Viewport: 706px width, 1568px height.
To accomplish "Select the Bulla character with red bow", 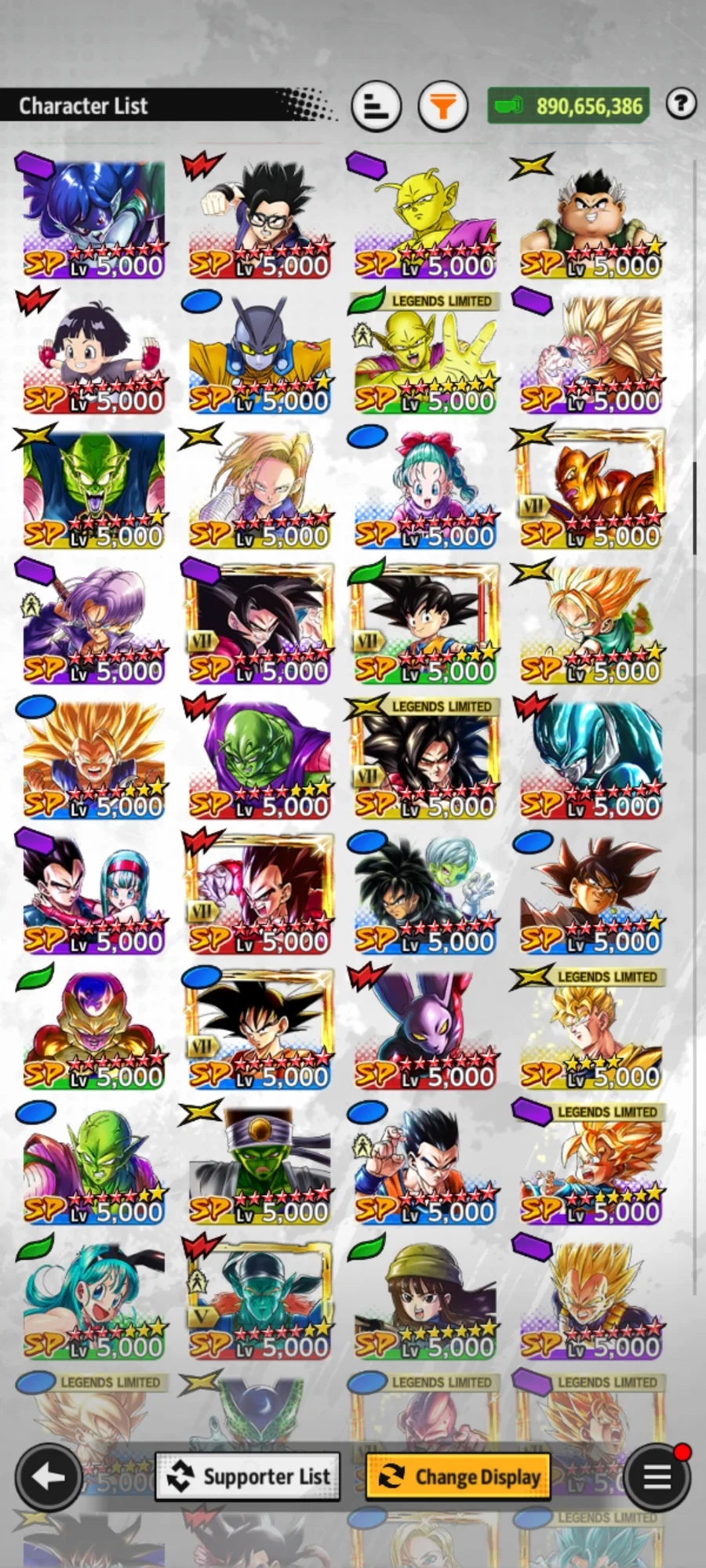I will 425,489.
